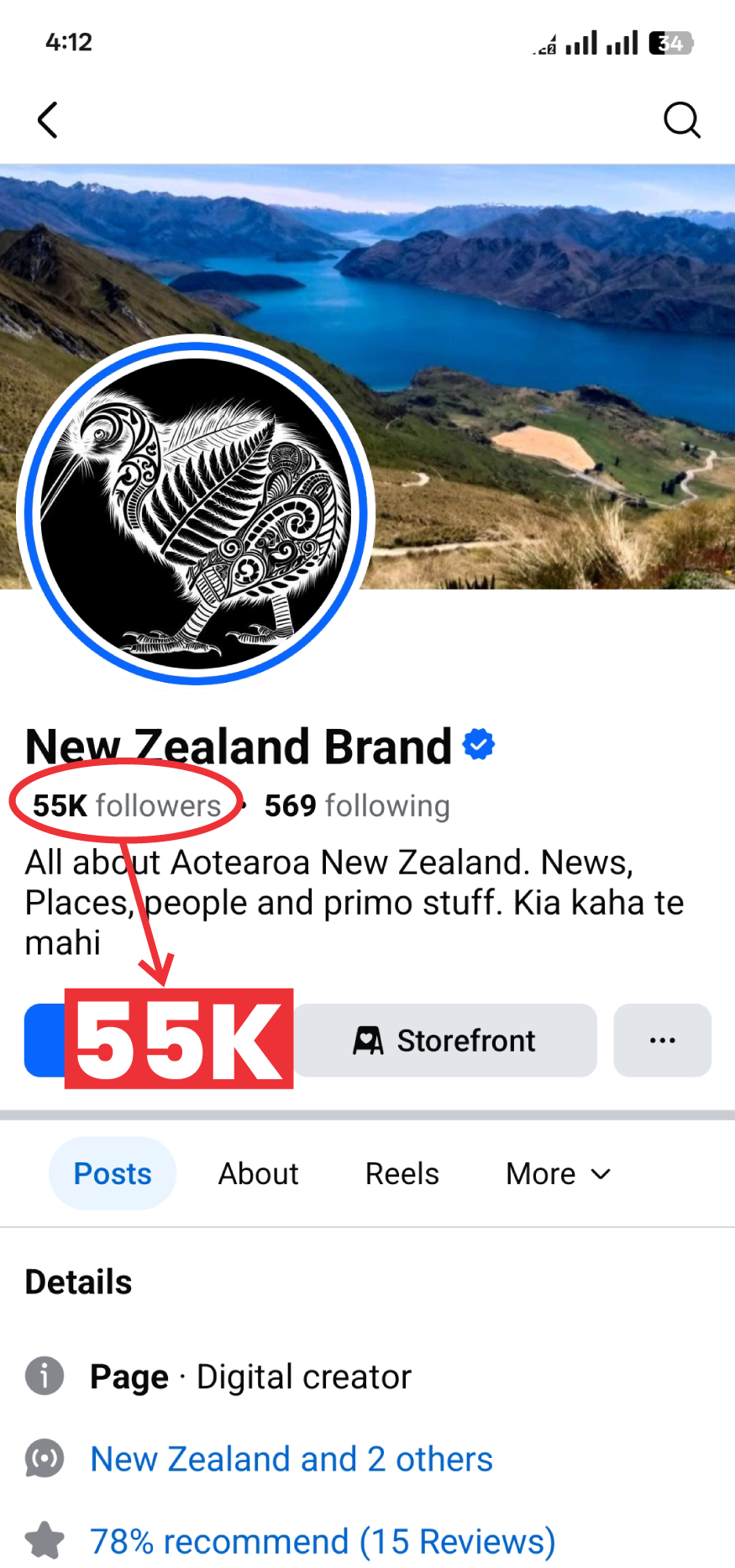Image resolution: width=735 pixels, height=1568 pixels.
Task: Go back using the top arrow
Action: (x=48, y=120)
